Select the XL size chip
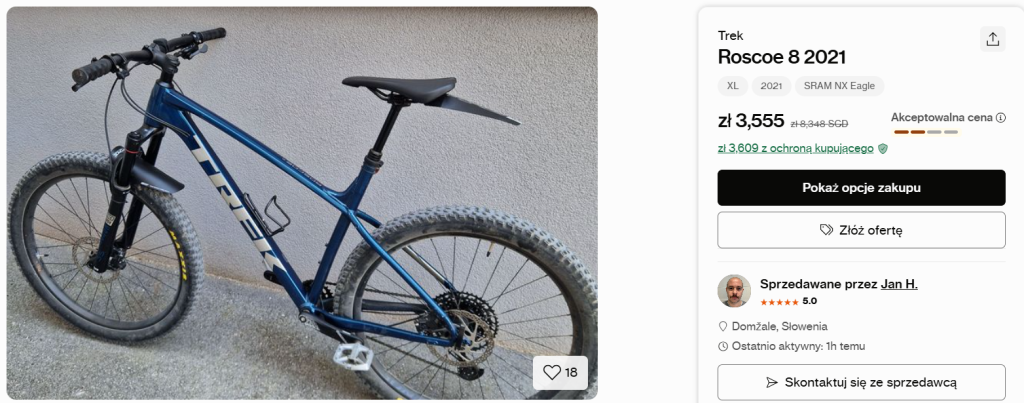Viewport: 1024px width, 403px height. click(x=732, y=86)
